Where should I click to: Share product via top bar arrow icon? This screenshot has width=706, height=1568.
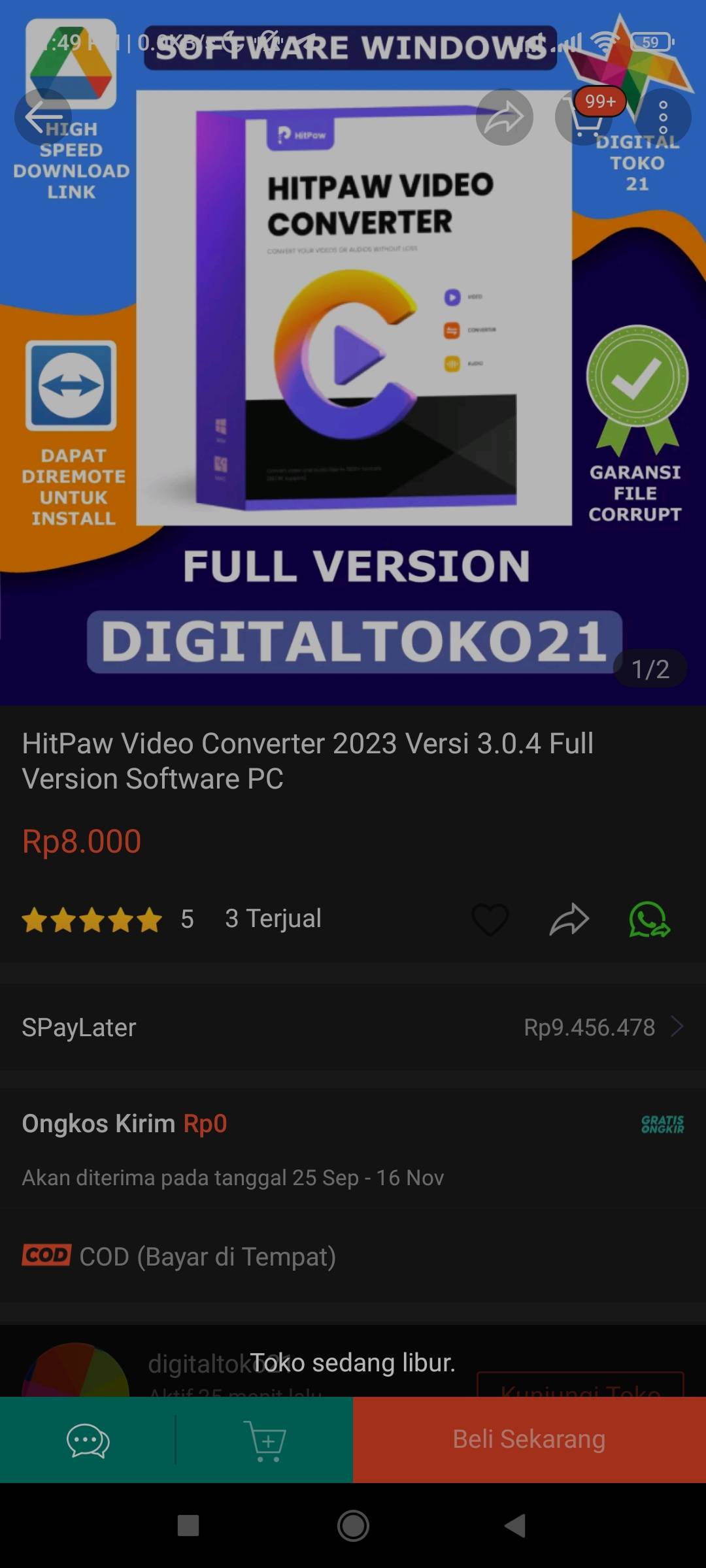(504, 117)
